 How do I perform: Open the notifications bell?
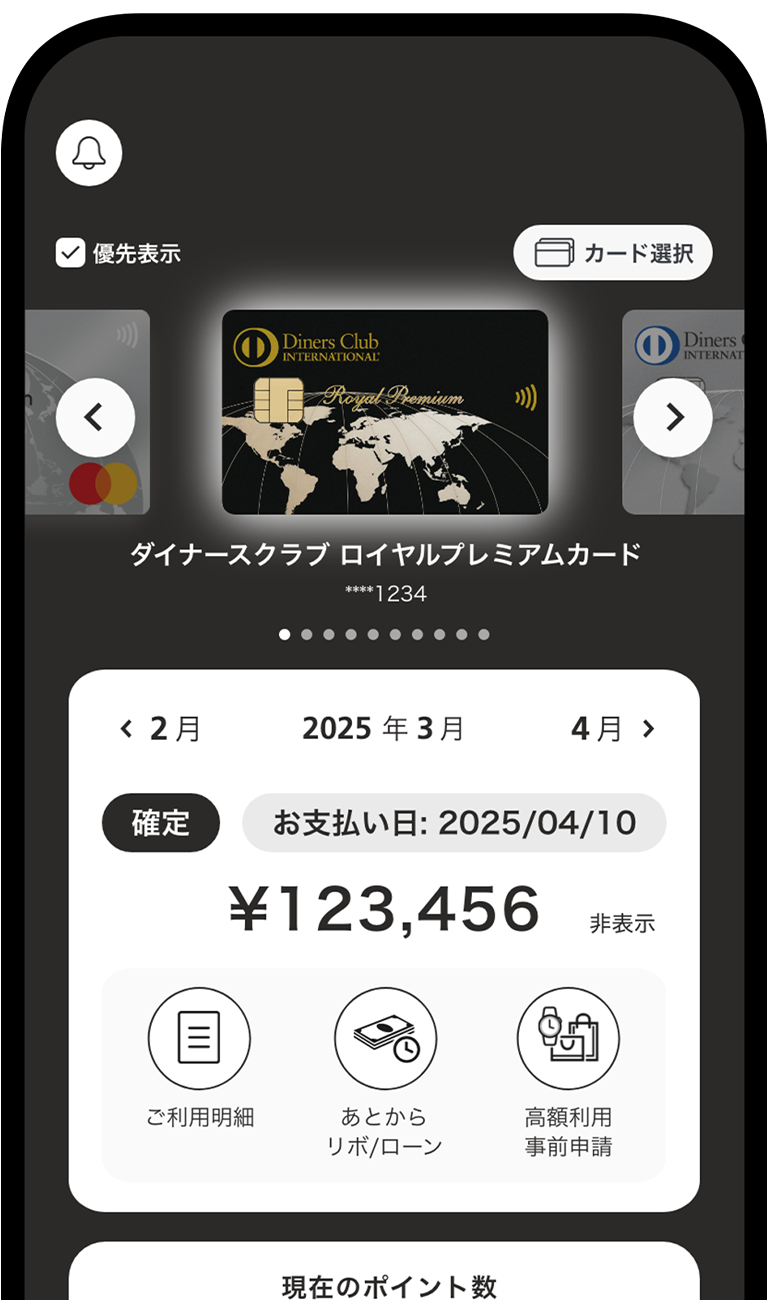[x=89, y=154]
